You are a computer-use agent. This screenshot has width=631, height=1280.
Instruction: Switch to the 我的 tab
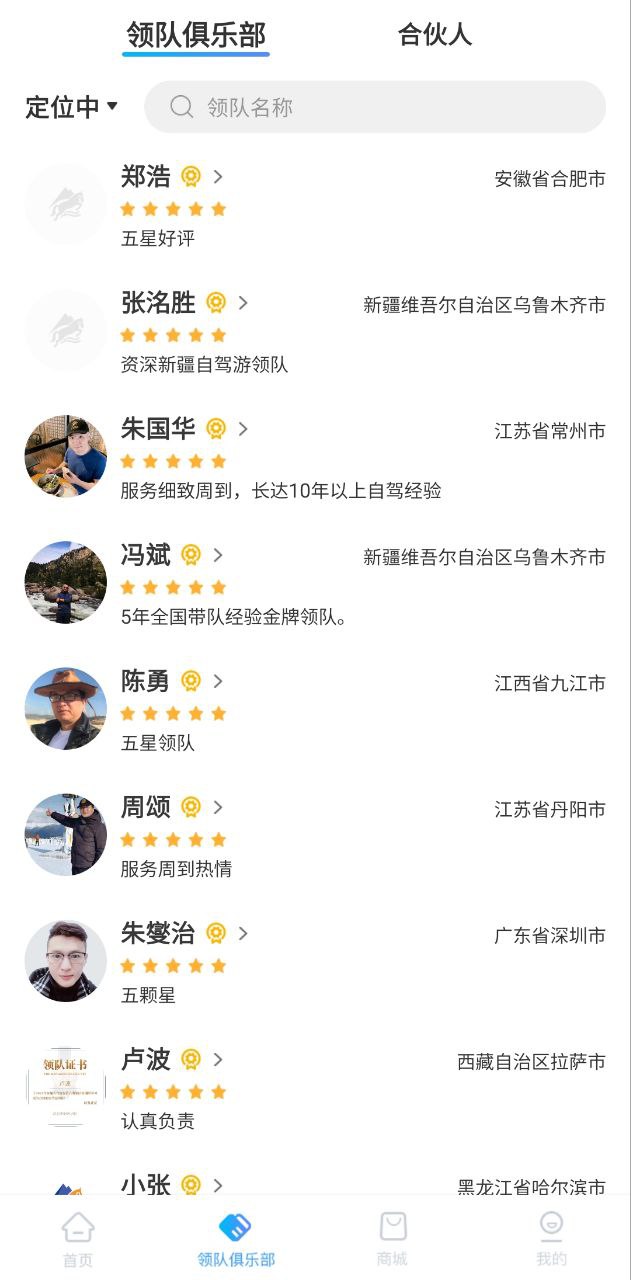(x=551, y=1238)
